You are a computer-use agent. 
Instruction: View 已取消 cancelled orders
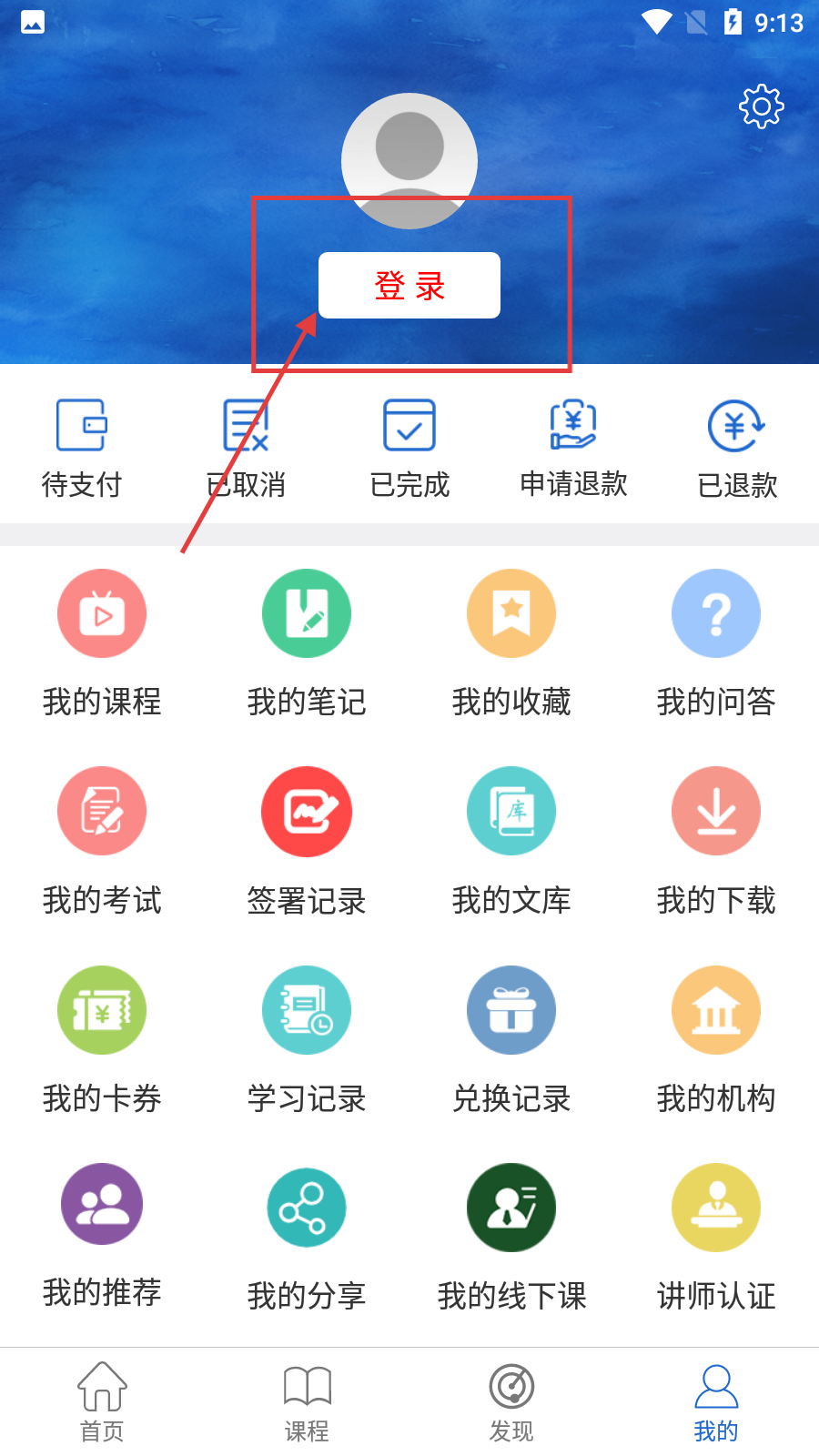[x=246, y=448]
